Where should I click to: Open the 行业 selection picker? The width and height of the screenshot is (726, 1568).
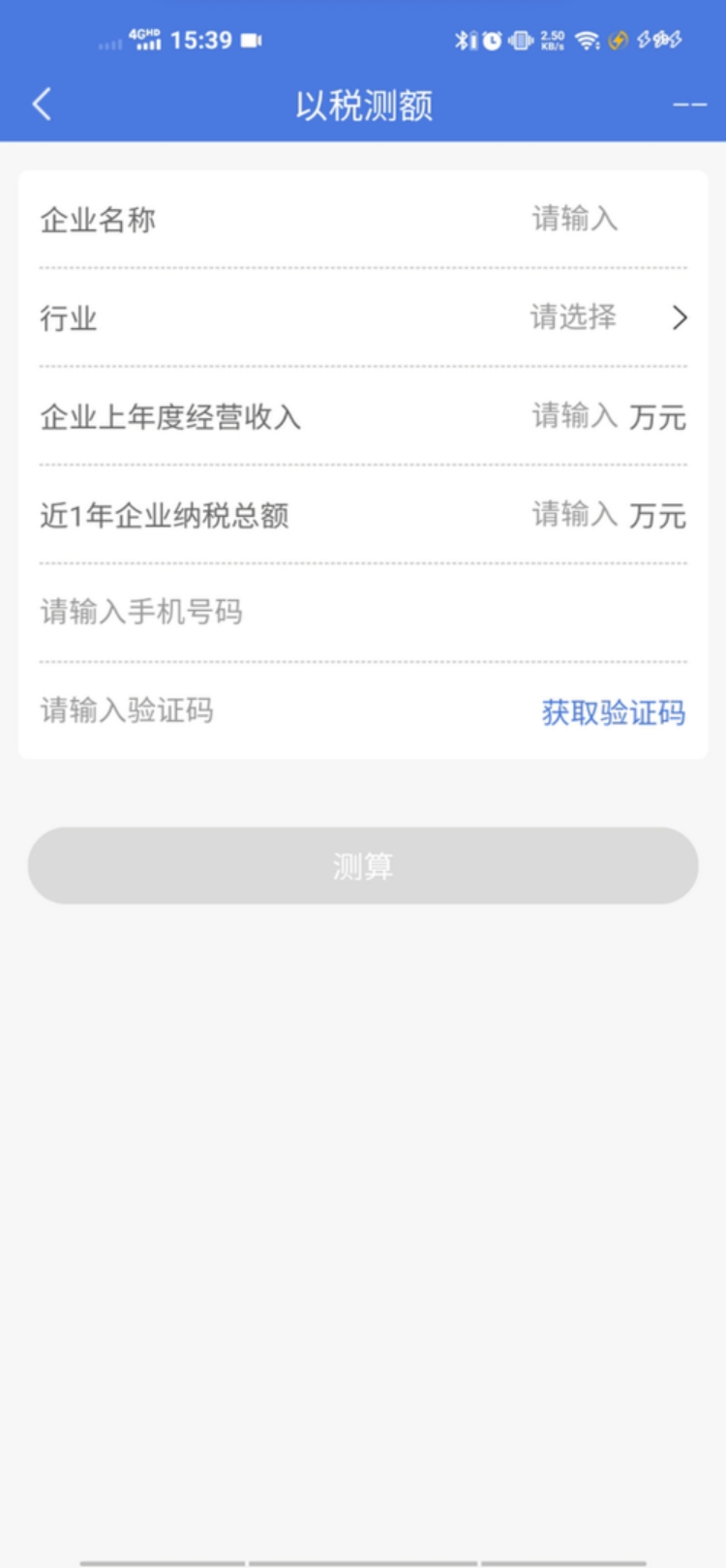(600, 317)
